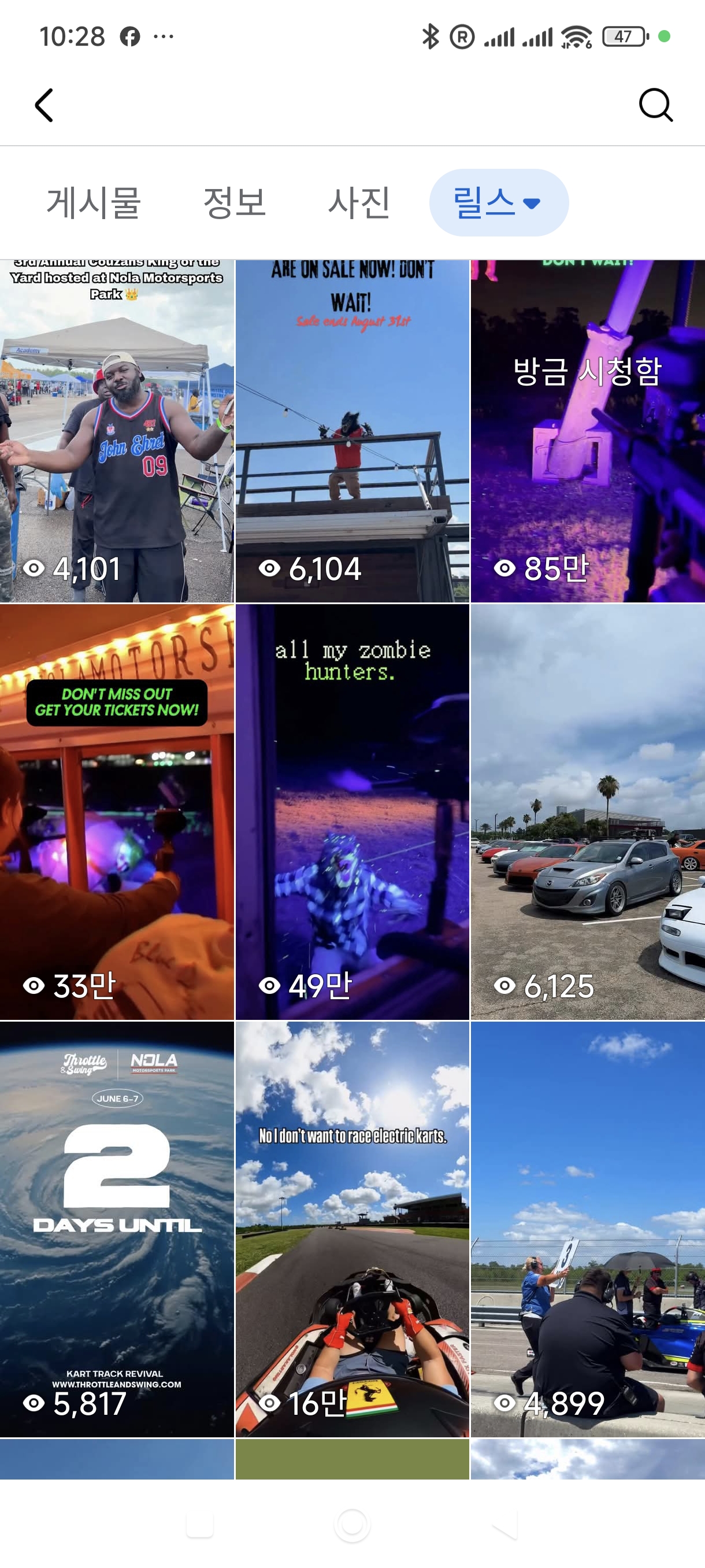
Task: Open the reel with 4,101 views
Action: (x=117, y=431)
